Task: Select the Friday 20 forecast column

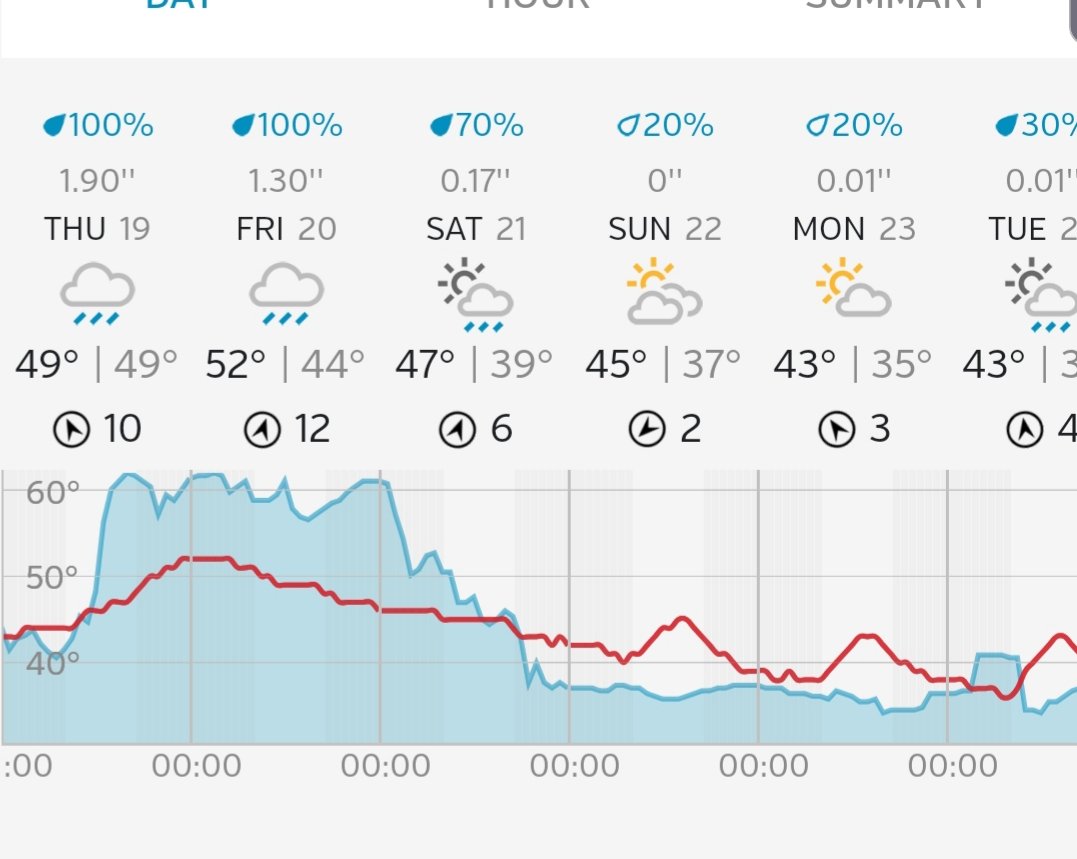Action: 286,229
